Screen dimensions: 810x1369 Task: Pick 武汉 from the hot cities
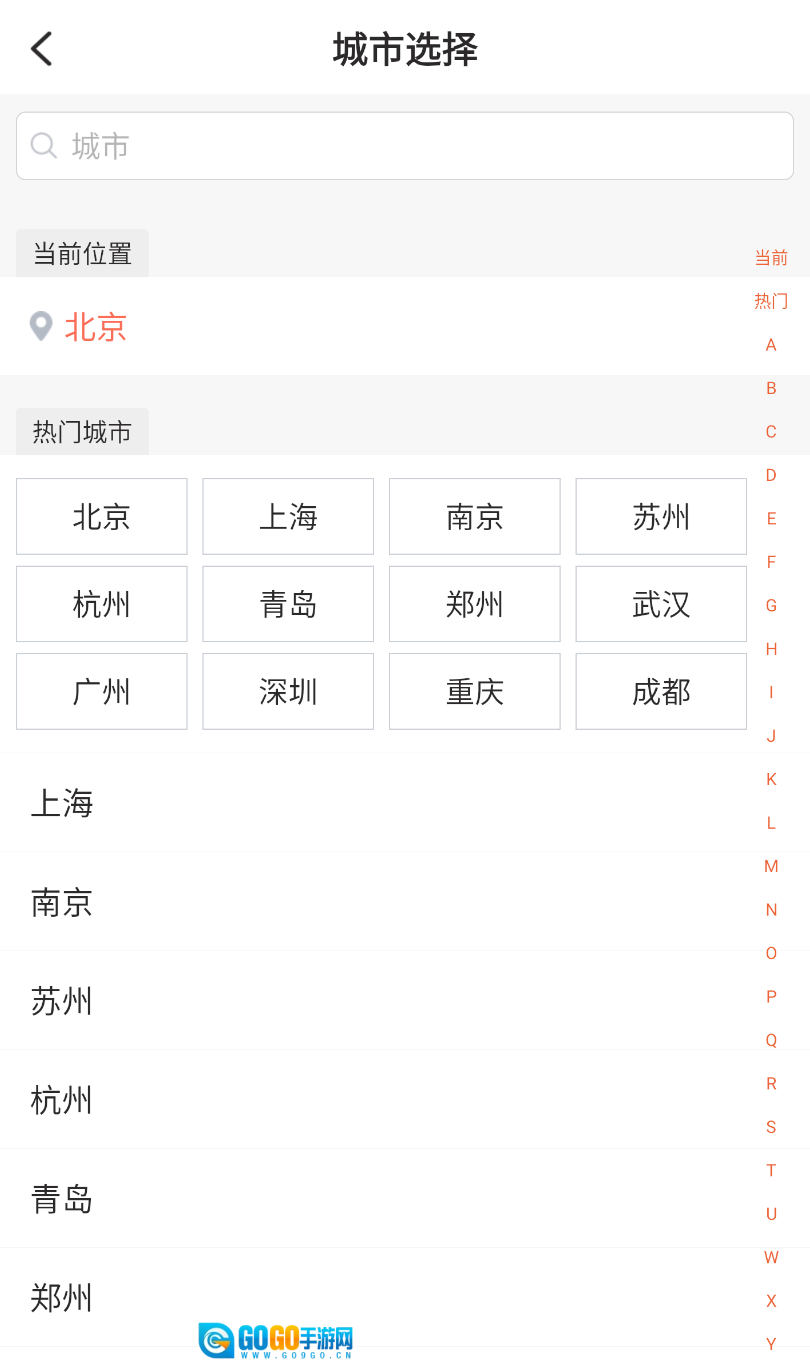(661, 604)
